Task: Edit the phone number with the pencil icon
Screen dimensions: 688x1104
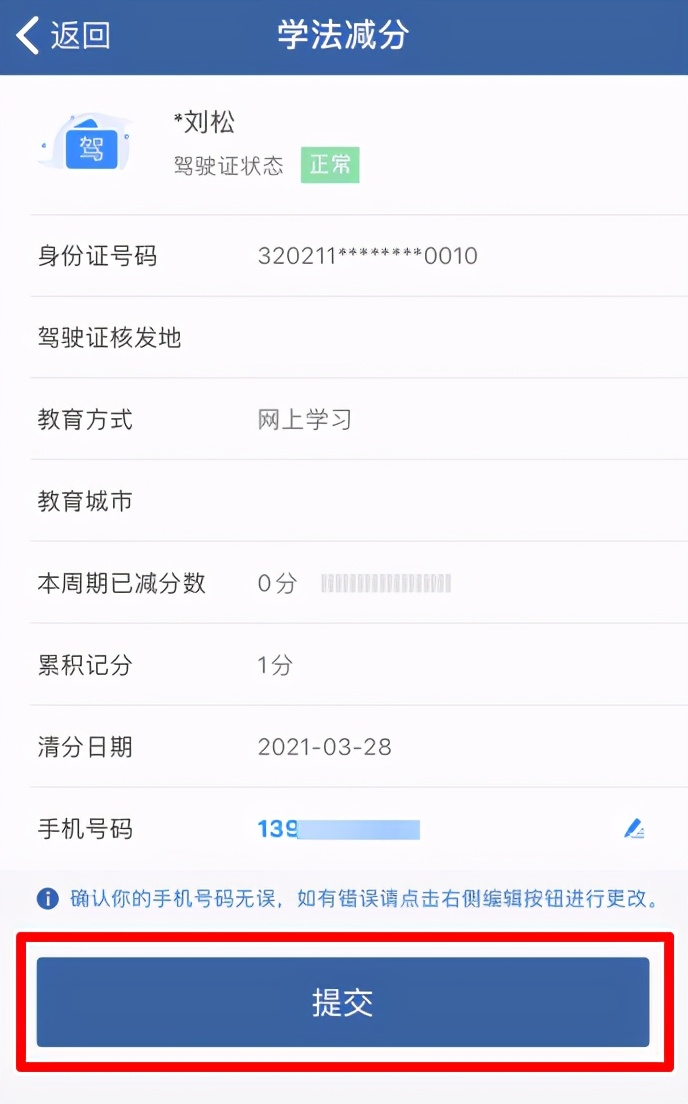Action: pos(634,829)
